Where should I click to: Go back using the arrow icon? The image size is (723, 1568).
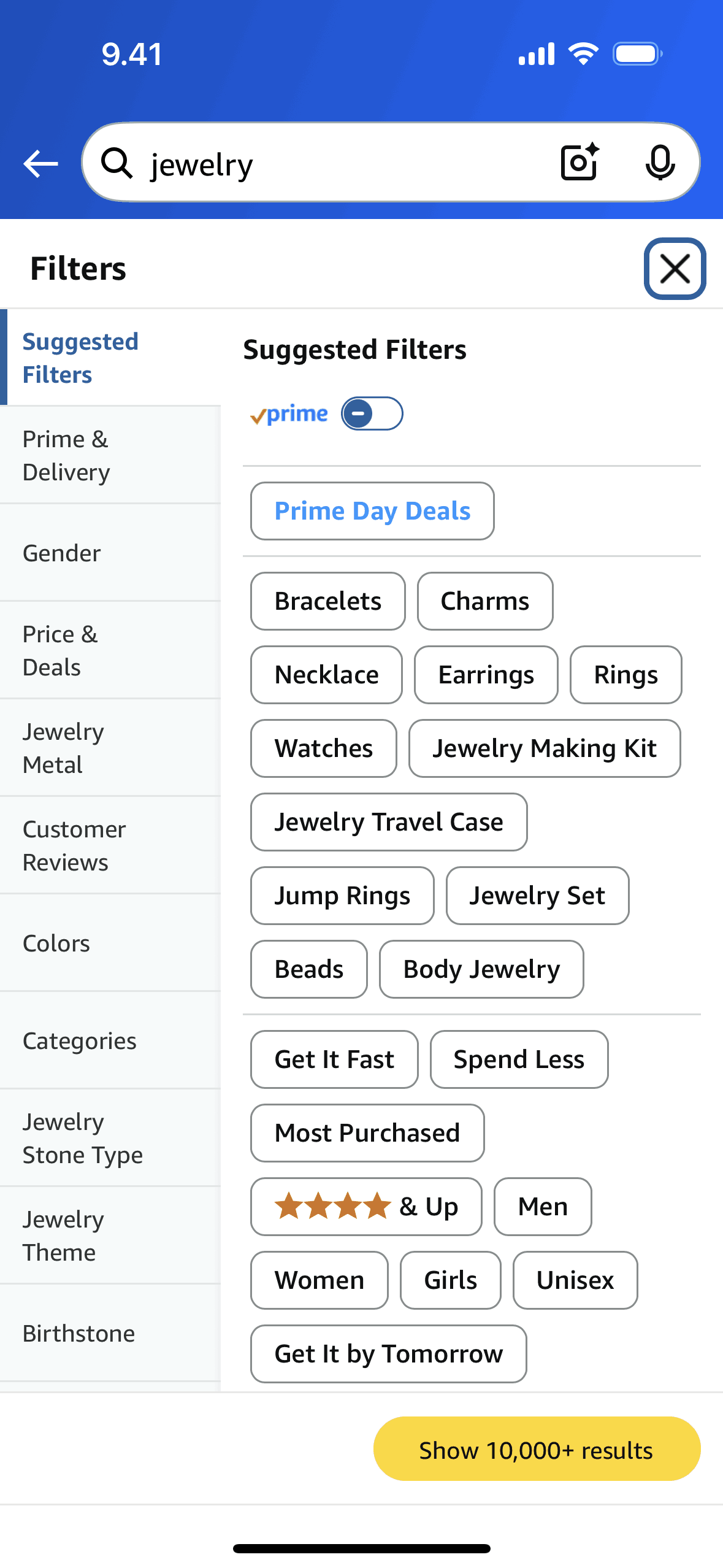(40, 163)
